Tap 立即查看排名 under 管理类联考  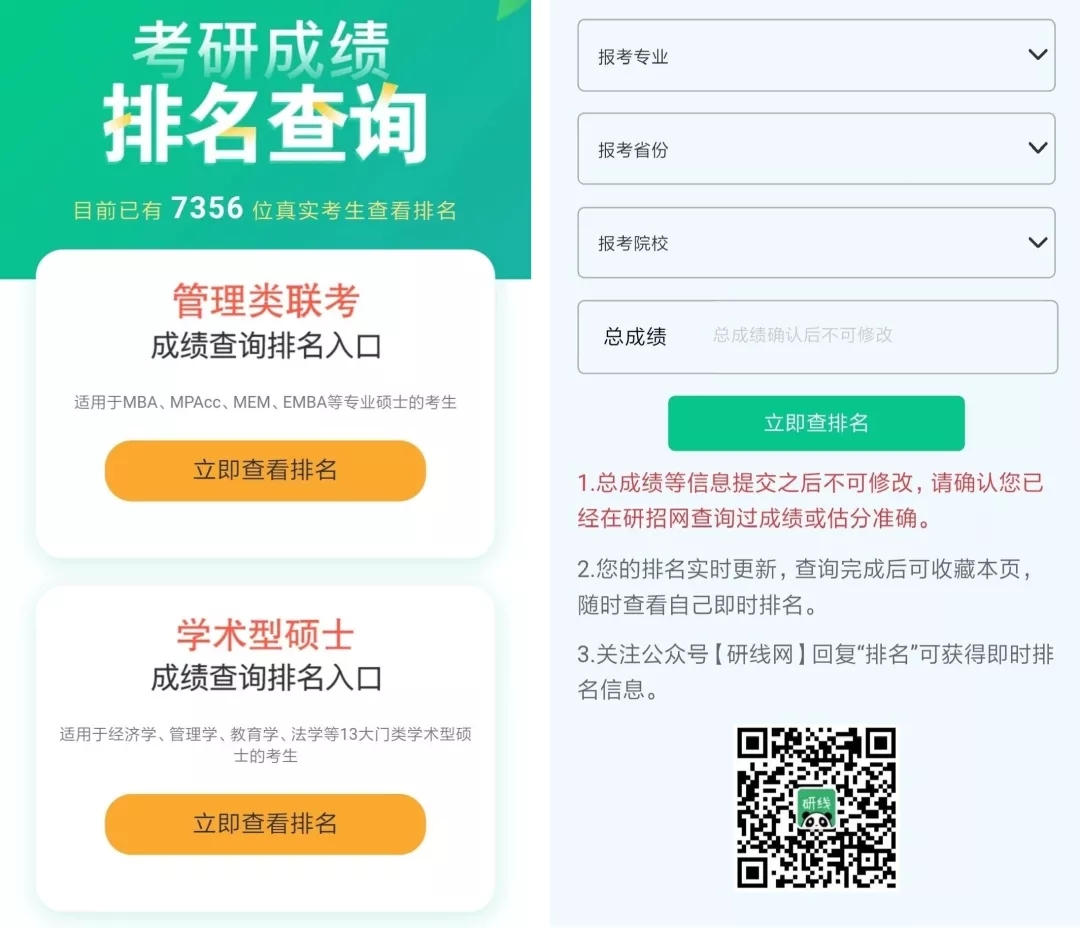coord(265,471)
